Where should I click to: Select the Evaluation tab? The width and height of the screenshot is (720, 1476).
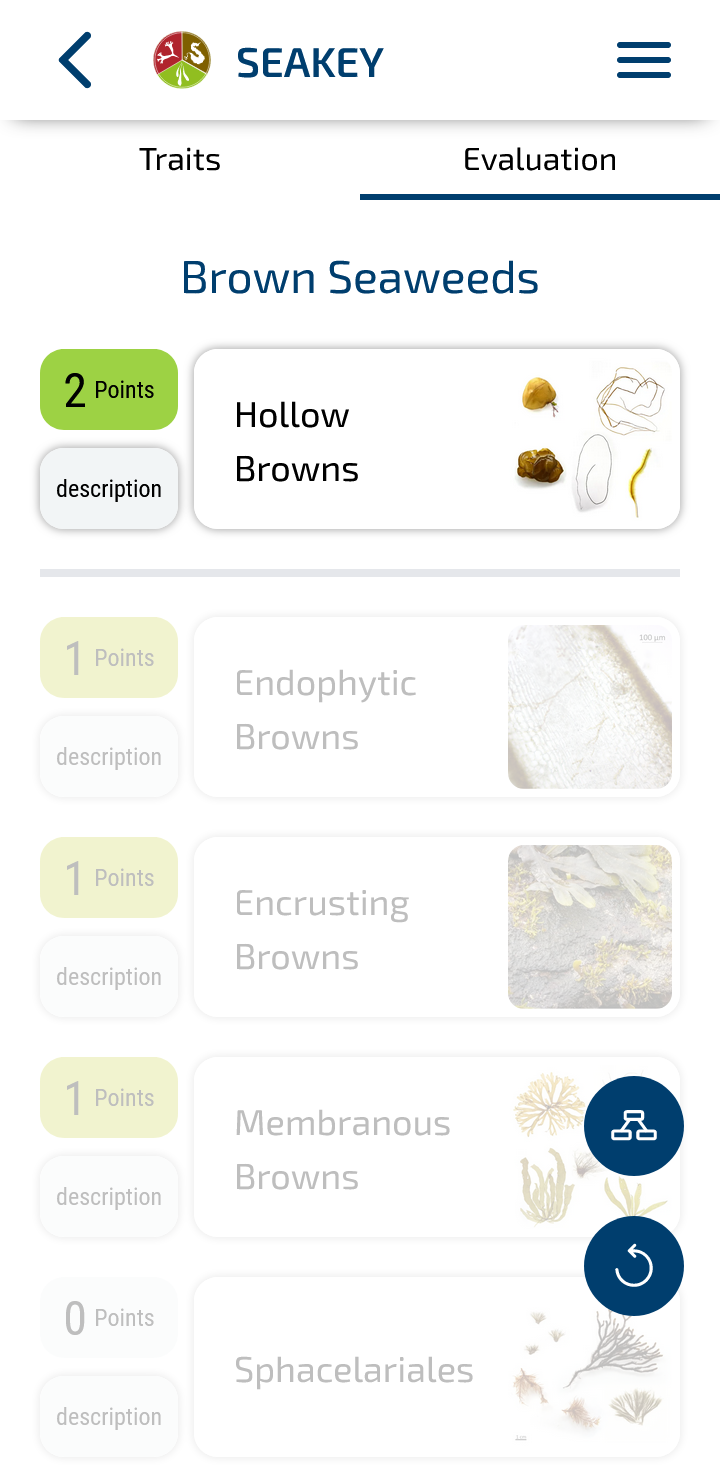point(540,160)
